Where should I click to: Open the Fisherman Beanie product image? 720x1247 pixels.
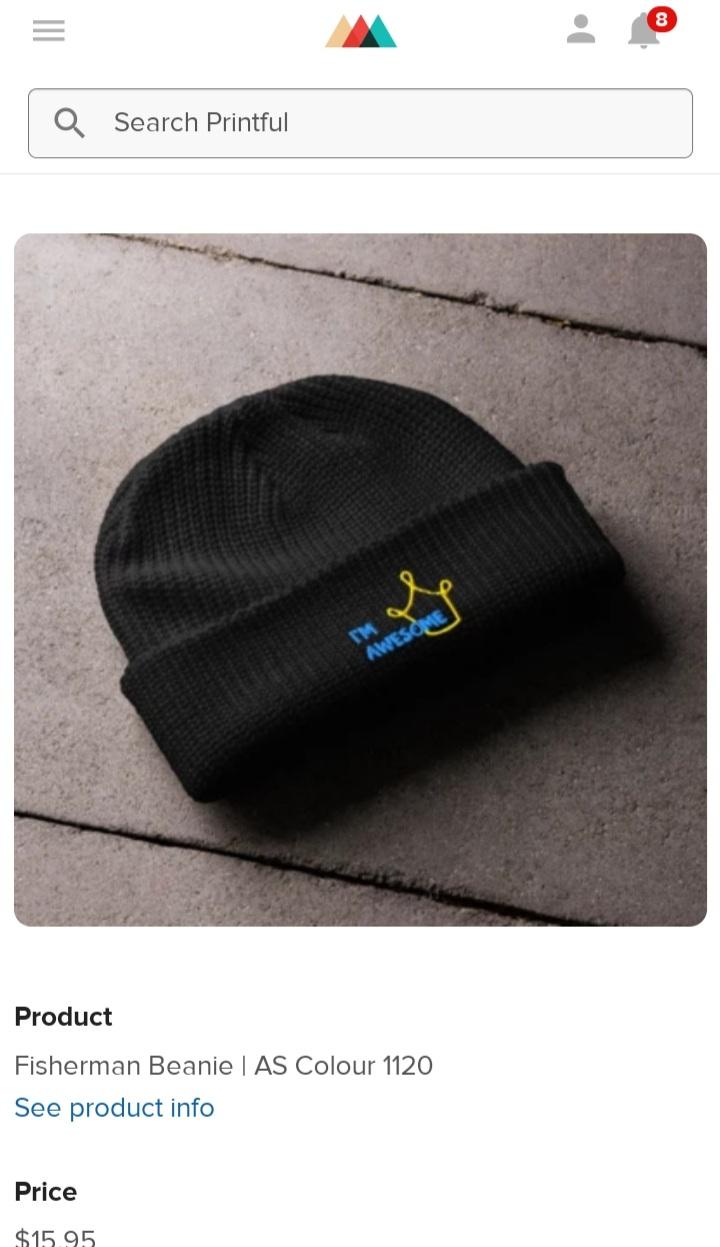[x=360, y=580]
